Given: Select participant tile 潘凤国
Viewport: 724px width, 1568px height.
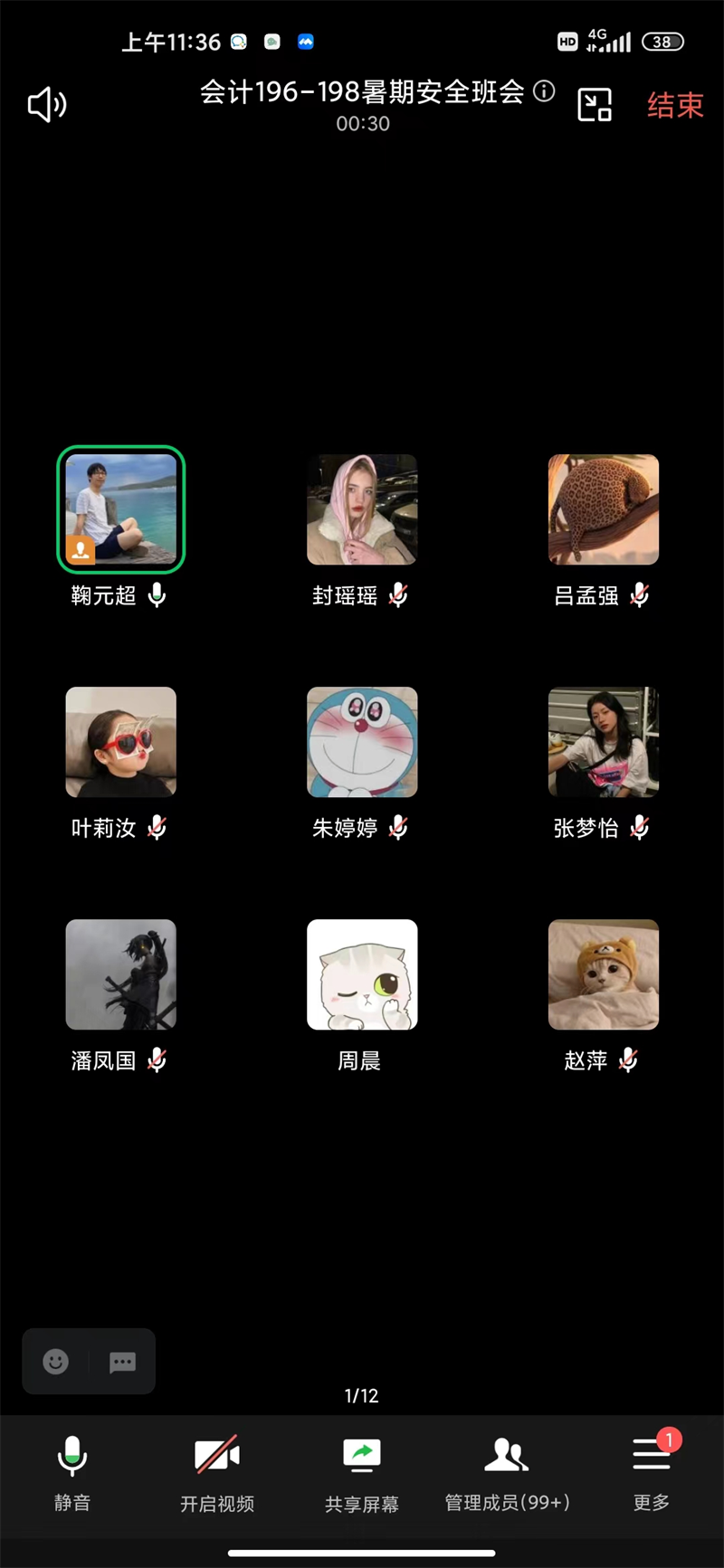Looking at the screenshot, I should click(x=121, y=974).
